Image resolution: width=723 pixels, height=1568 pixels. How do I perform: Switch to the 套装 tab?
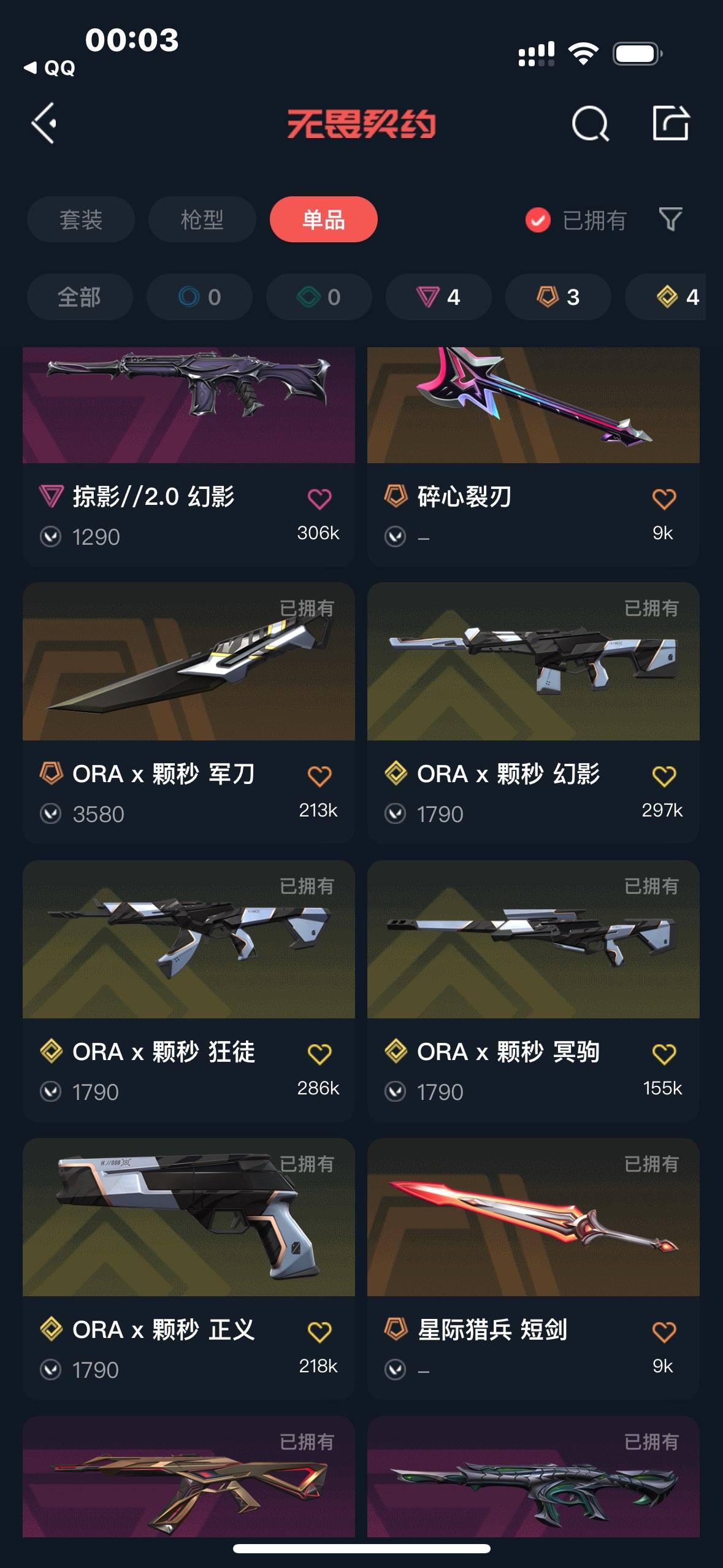point(80,220)
